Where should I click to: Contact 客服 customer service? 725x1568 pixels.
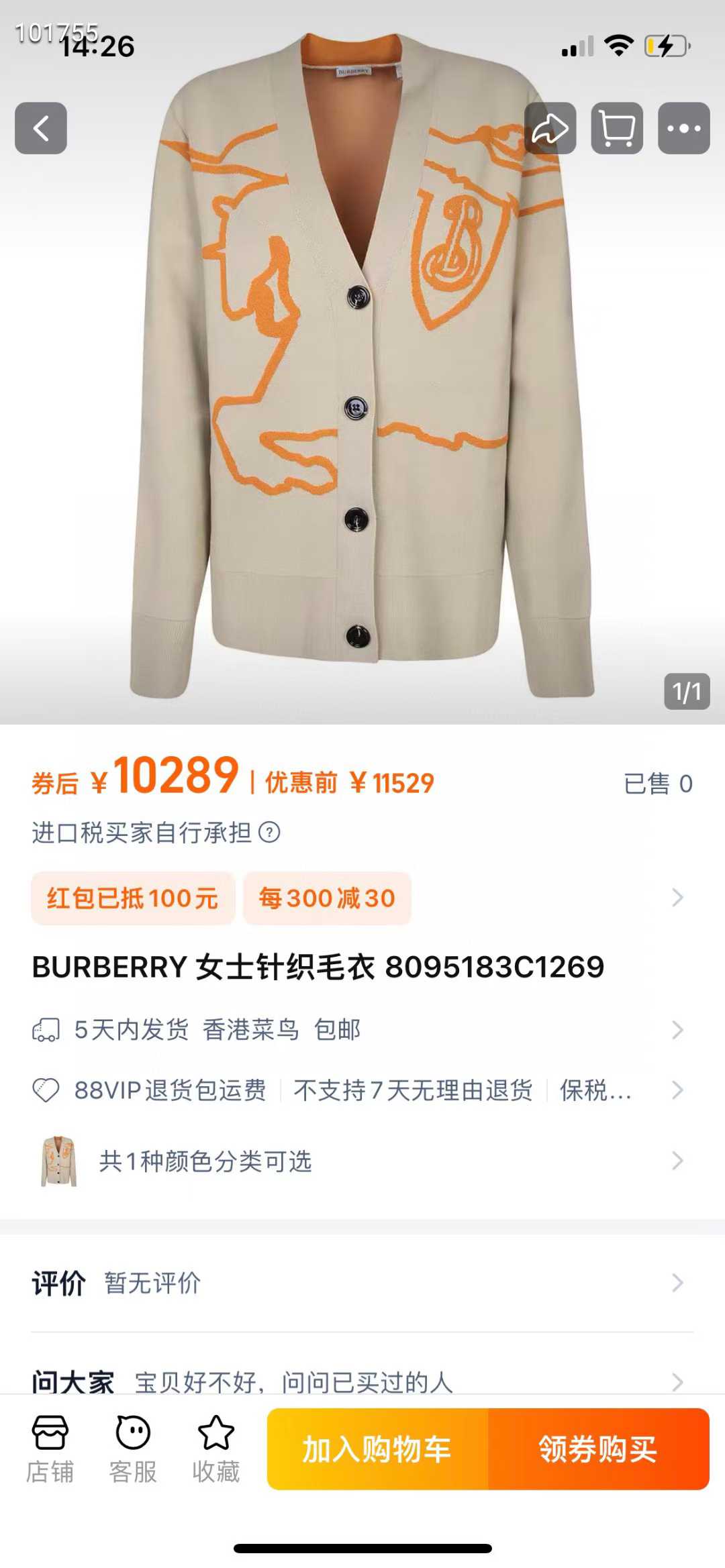pyautogui.click(x=133, y=1448)
